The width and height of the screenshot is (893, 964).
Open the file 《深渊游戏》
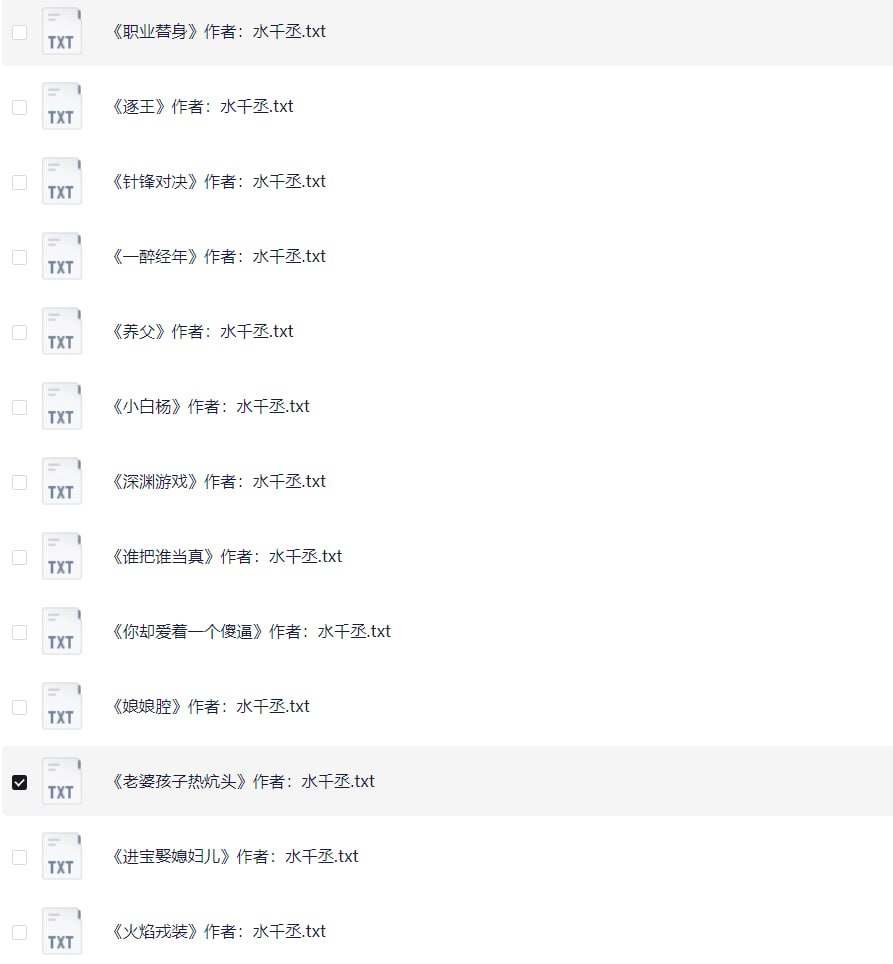(x=219, y=481)
